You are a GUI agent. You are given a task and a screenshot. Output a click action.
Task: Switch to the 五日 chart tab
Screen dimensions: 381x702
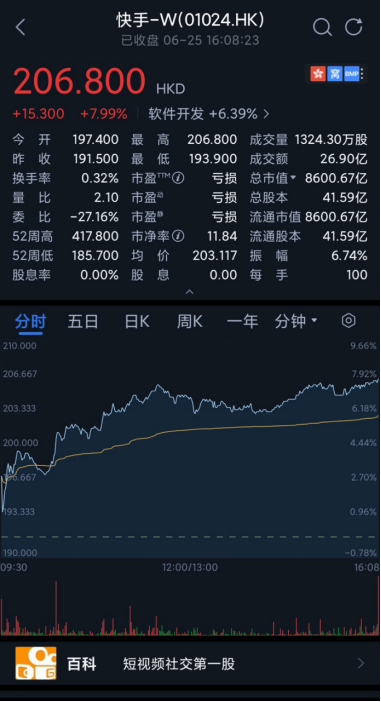click(x=83, y=321)
